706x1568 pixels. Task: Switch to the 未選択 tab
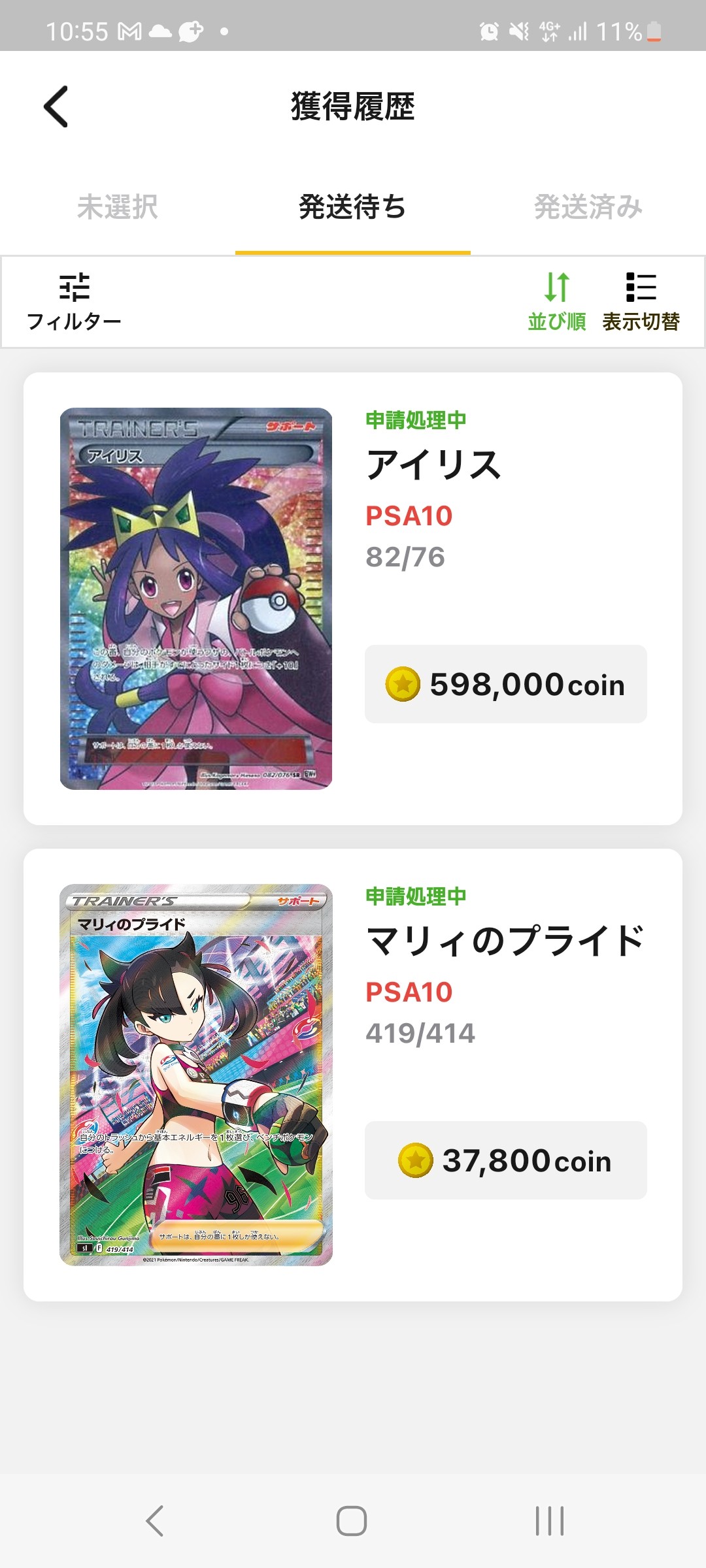[x=118, y=206]
